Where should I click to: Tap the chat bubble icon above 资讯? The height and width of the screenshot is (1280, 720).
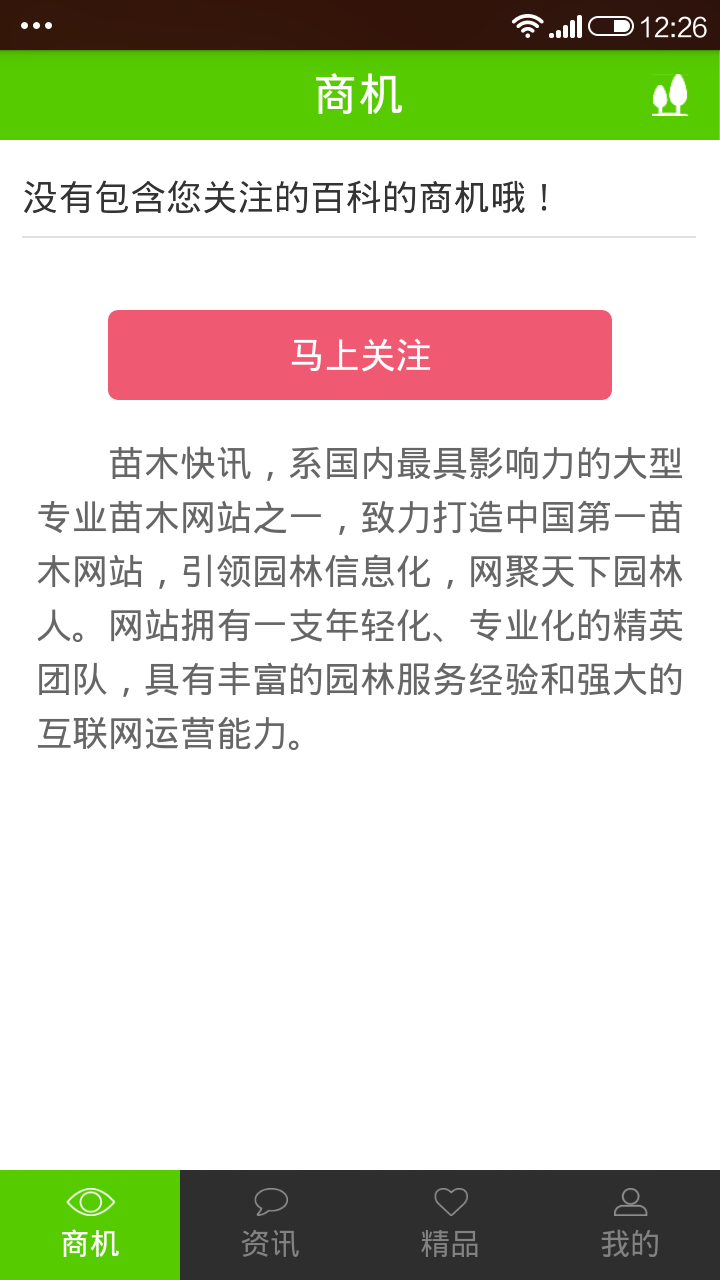click(270, 1201)
